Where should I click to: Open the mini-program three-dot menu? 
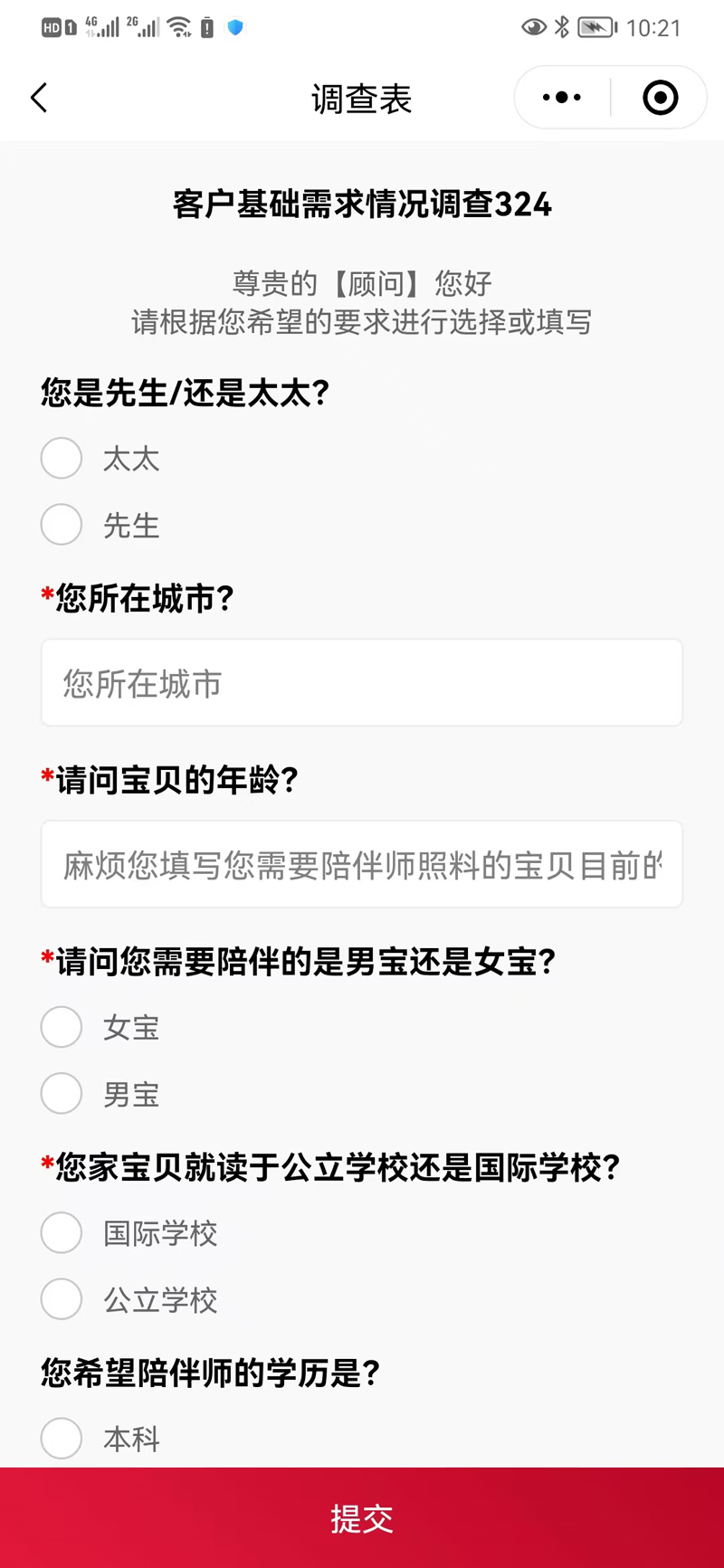point(562,98)
